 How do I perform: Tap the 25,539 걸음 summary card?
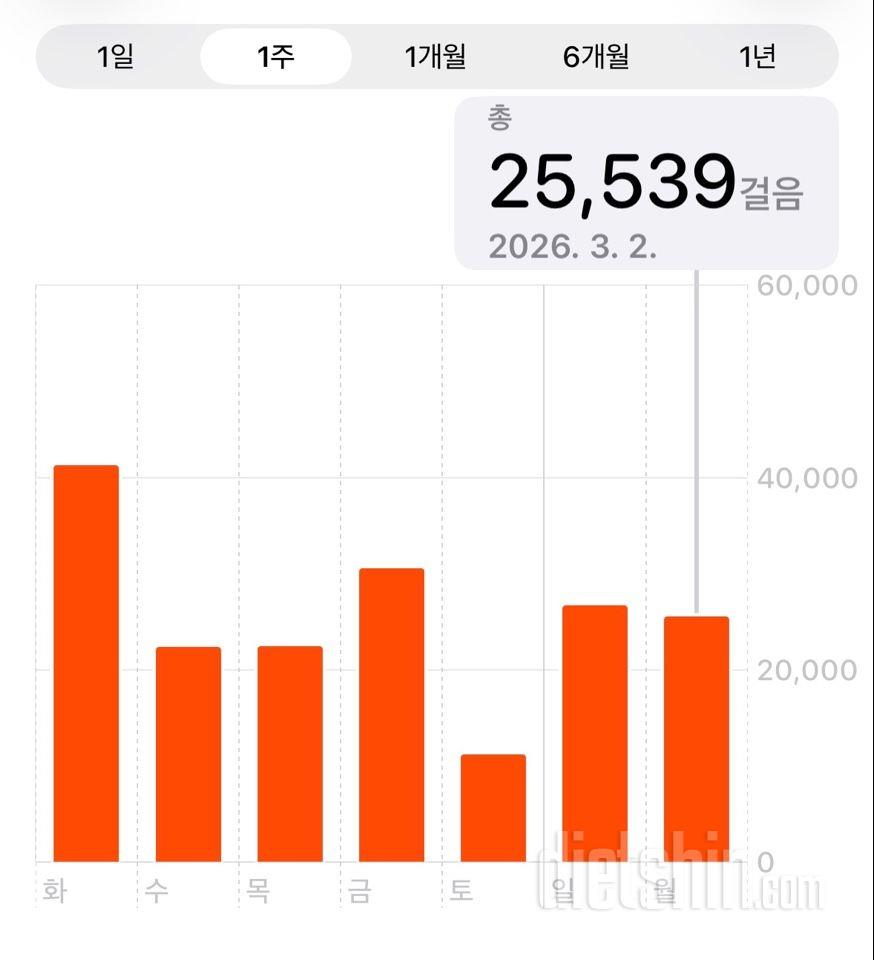pyautogui.click(x=645, y=180)
